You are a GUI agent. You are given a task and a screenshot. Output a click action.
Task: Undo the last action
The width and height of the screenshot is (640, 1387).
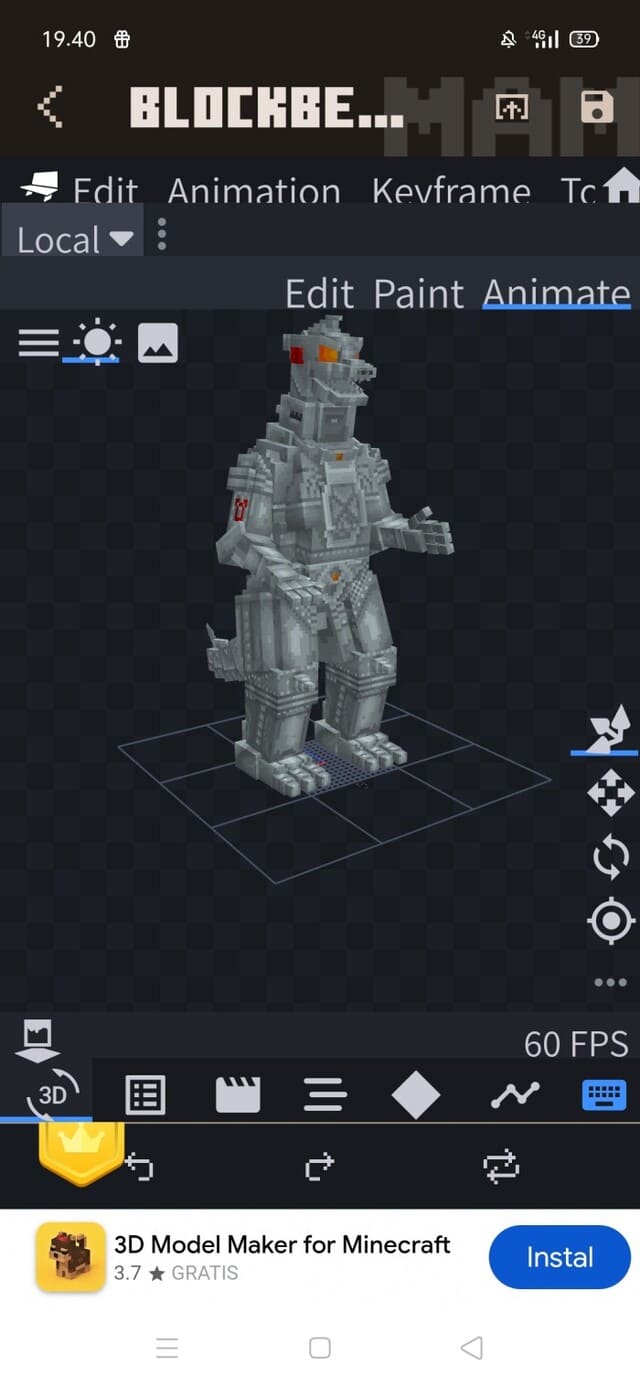pyautogui.click(x=139, y=1165)
